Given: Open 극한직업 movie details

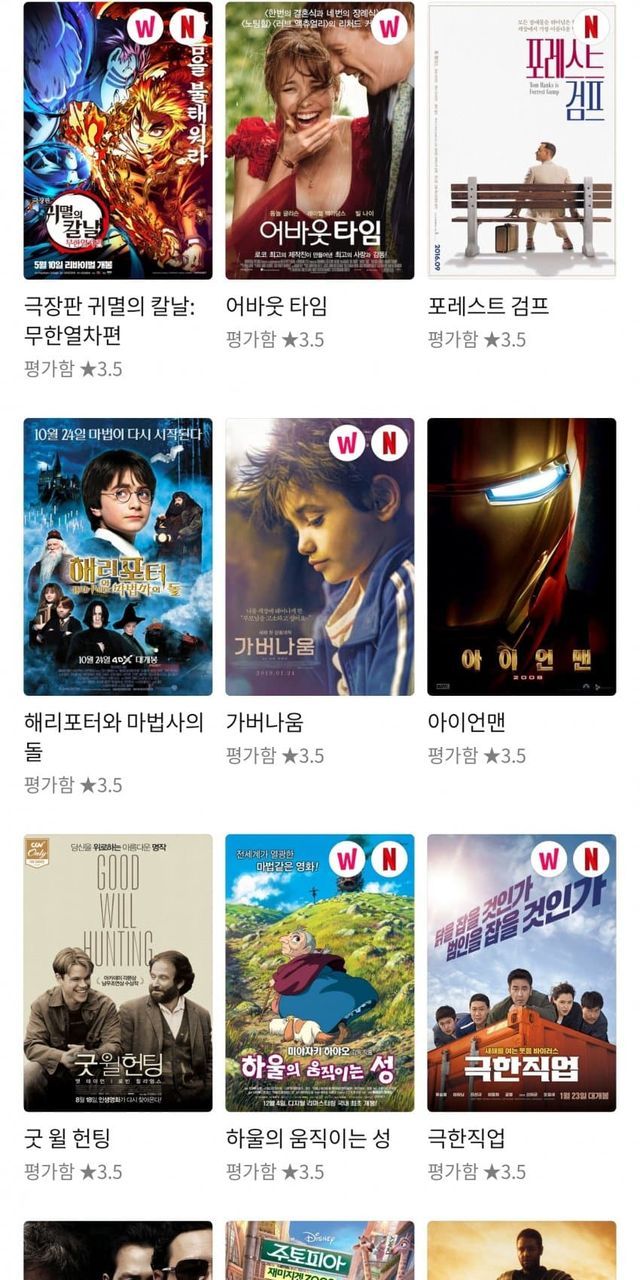Looking at the screenshot, I should pyautogui.click(x=521, y=972).
